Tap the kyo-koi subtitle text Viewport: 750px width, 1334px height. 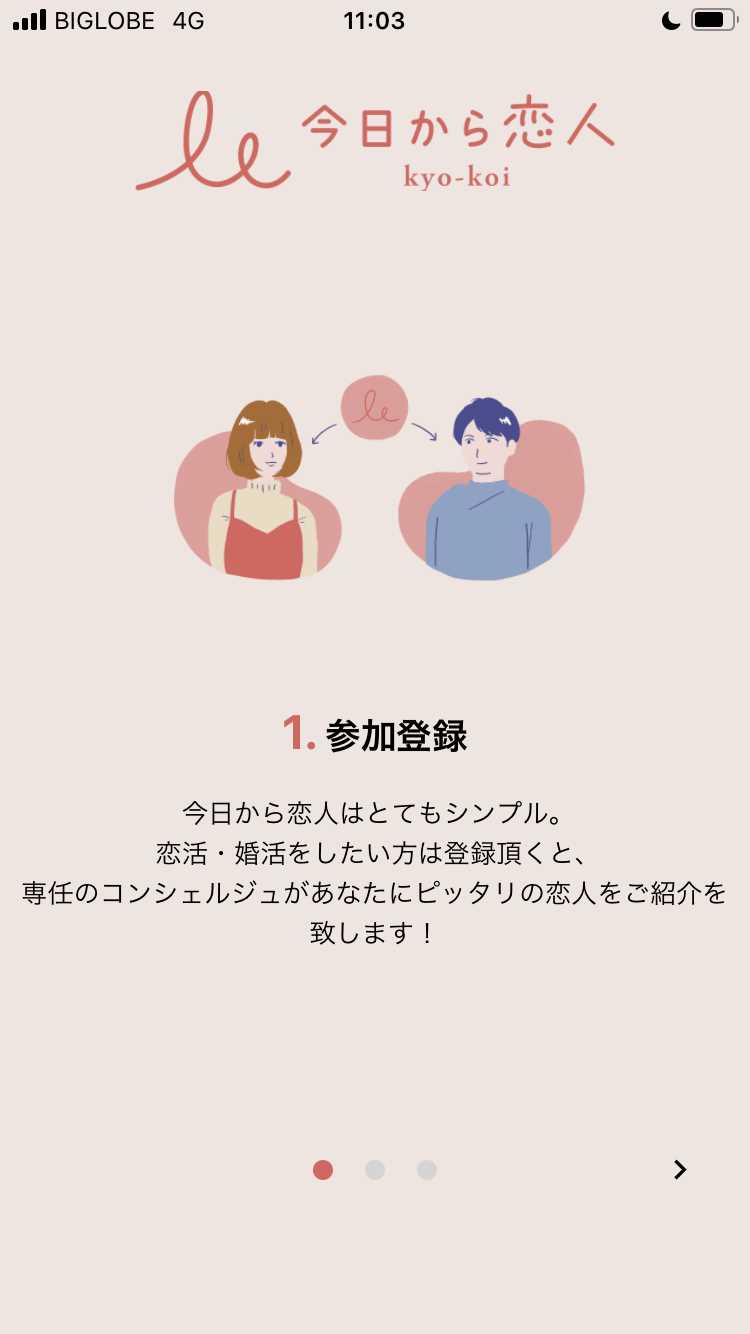pos(456,176)
